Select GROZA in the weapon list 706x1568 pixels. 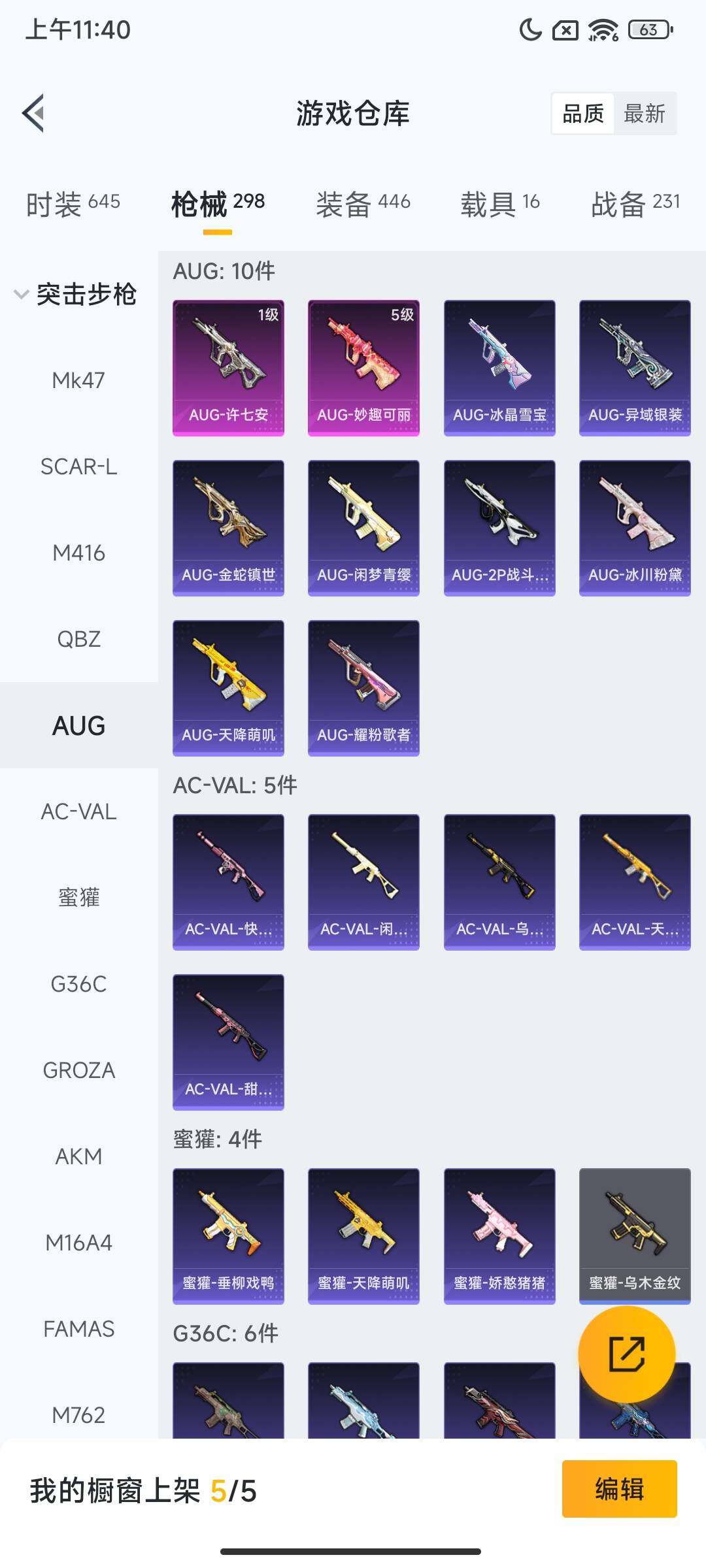tap(78, 1070)
